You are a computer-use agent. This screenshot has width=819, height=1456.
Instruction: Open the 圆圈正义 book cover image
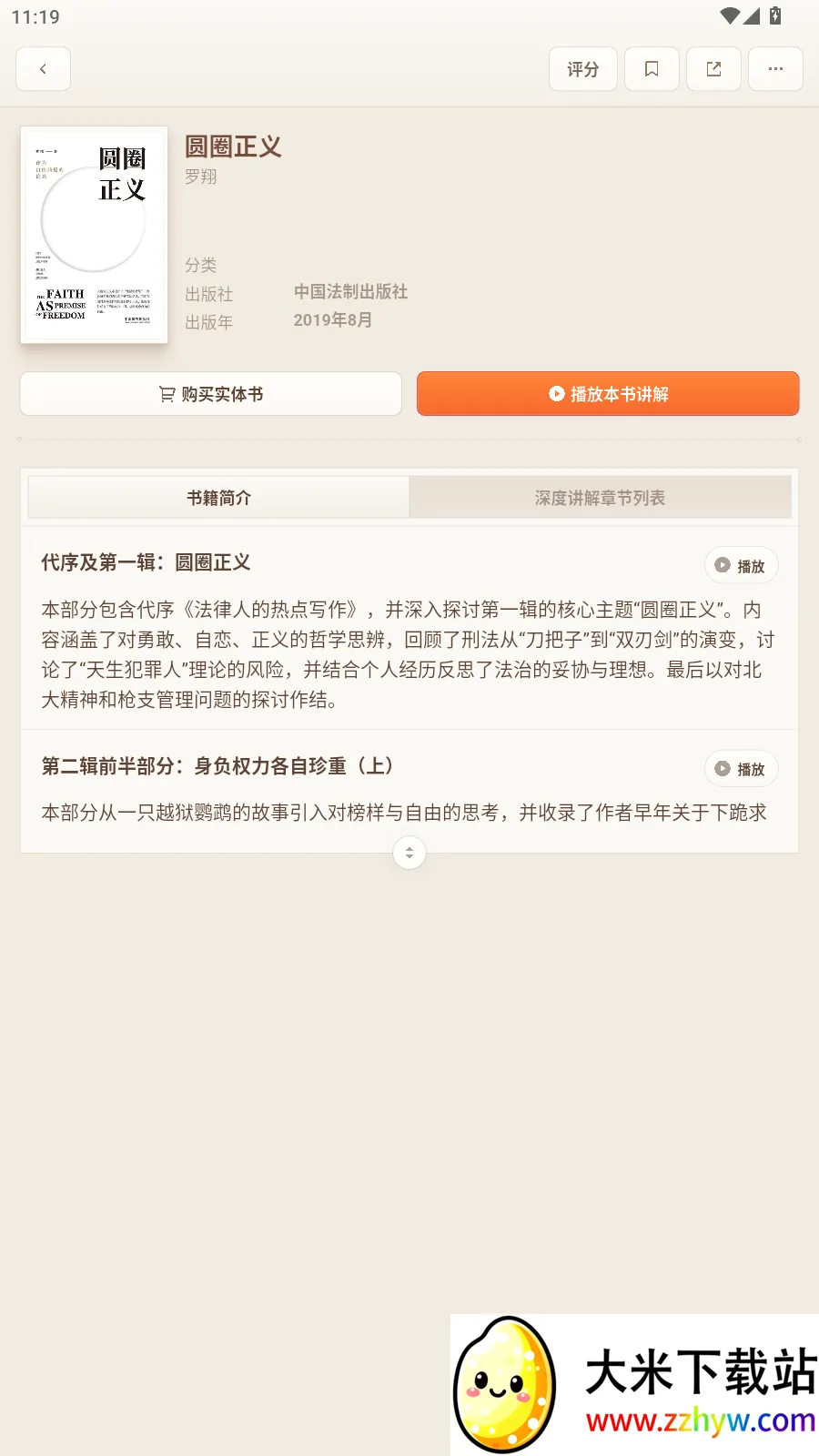click(x=94, y=235)
